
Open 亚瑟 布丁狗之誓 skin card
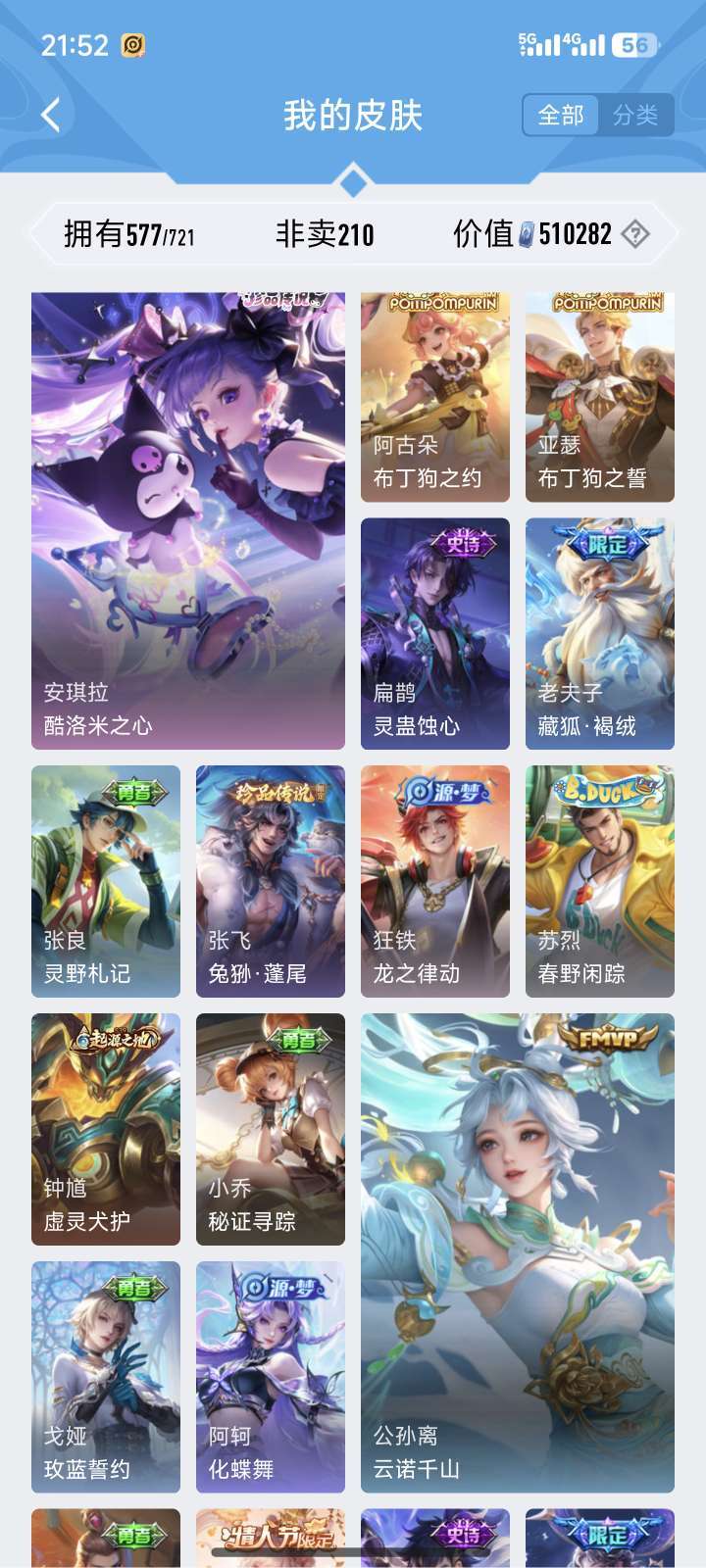tap(600, 398)
